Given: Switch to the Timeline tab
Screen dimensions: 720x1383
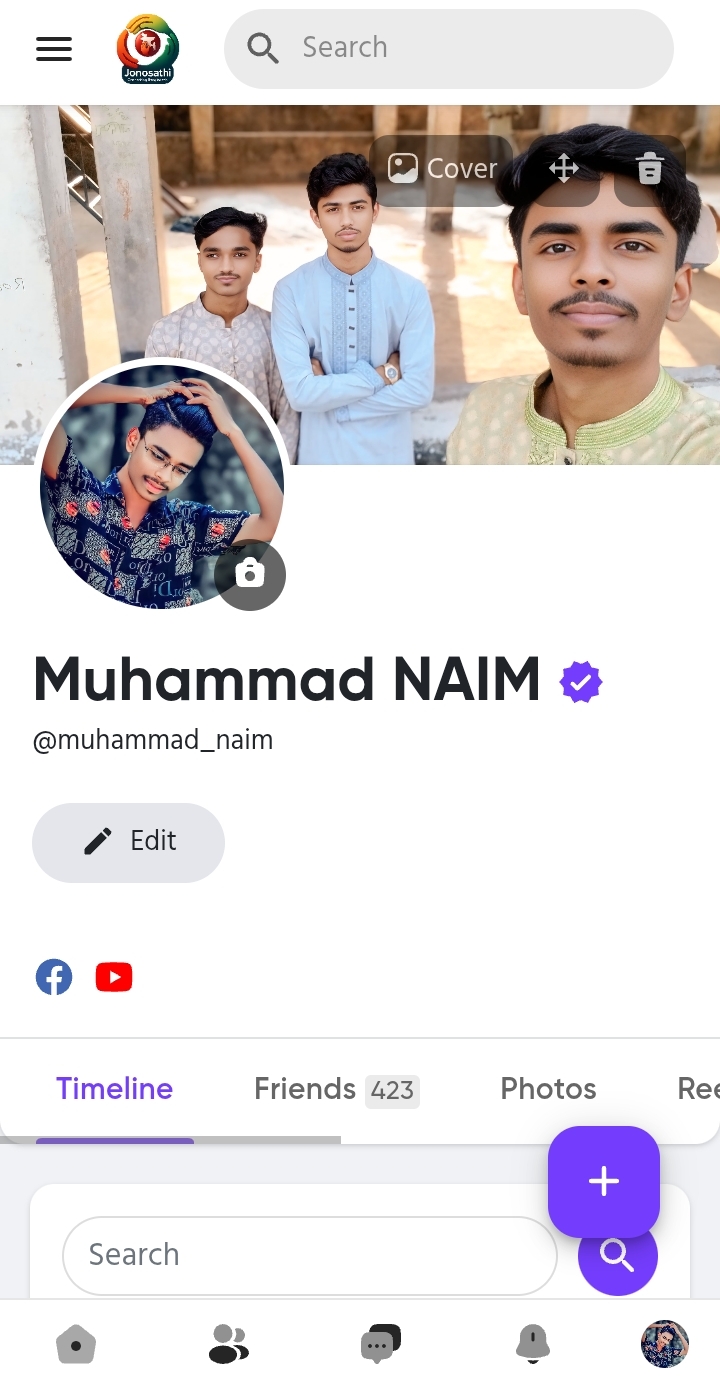Looking at the screenshot, I should pos(115,1089).
